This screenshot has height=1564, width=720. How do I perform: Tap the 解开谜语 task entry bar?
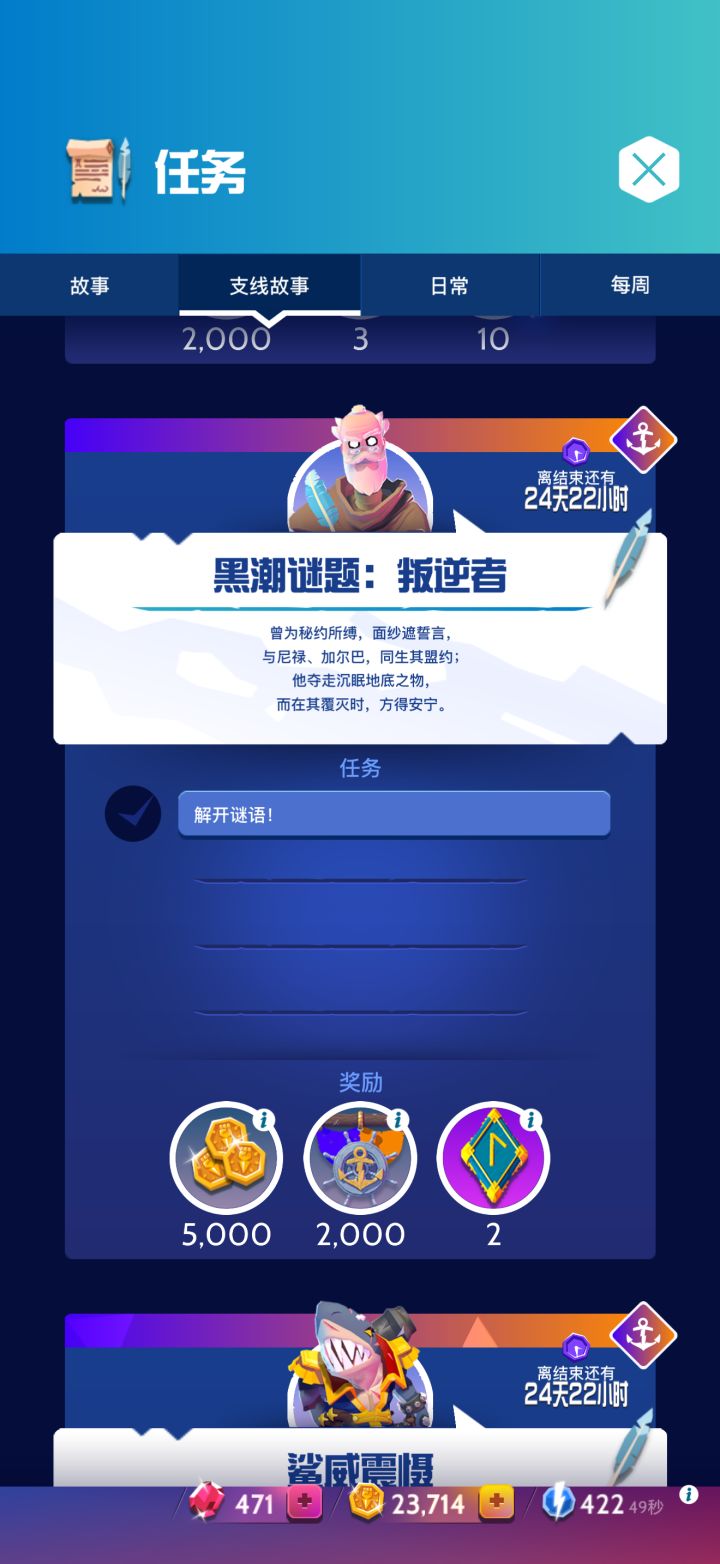tap(394, 813)
